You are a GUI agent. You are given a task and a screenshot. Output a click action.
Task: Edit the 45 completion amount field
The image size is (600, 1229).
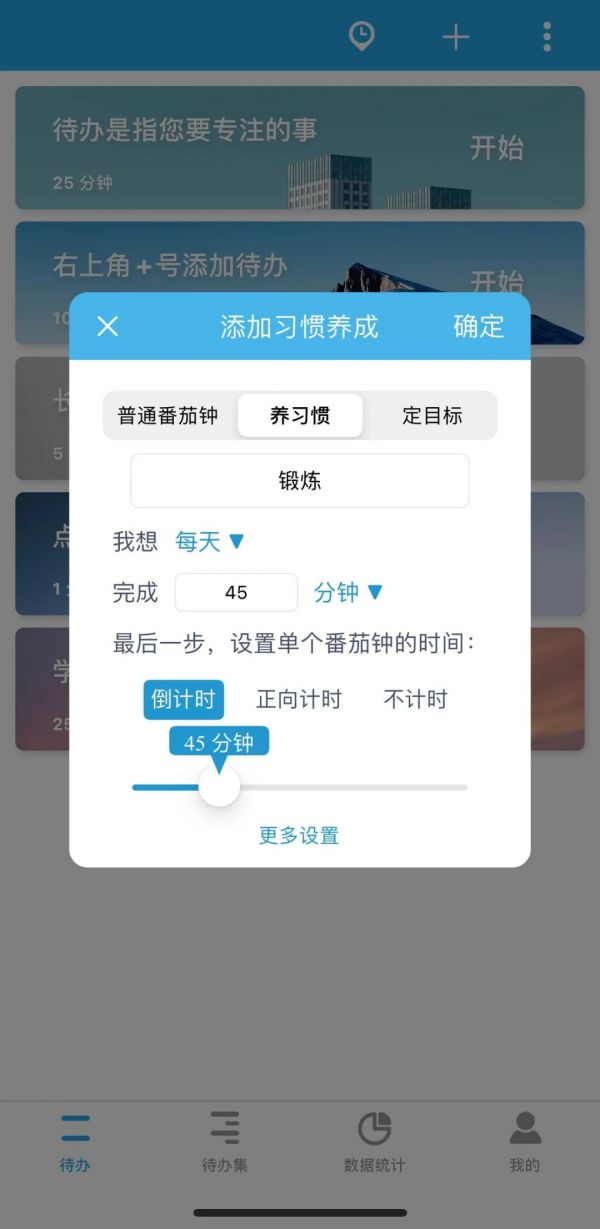pos(236,592)
